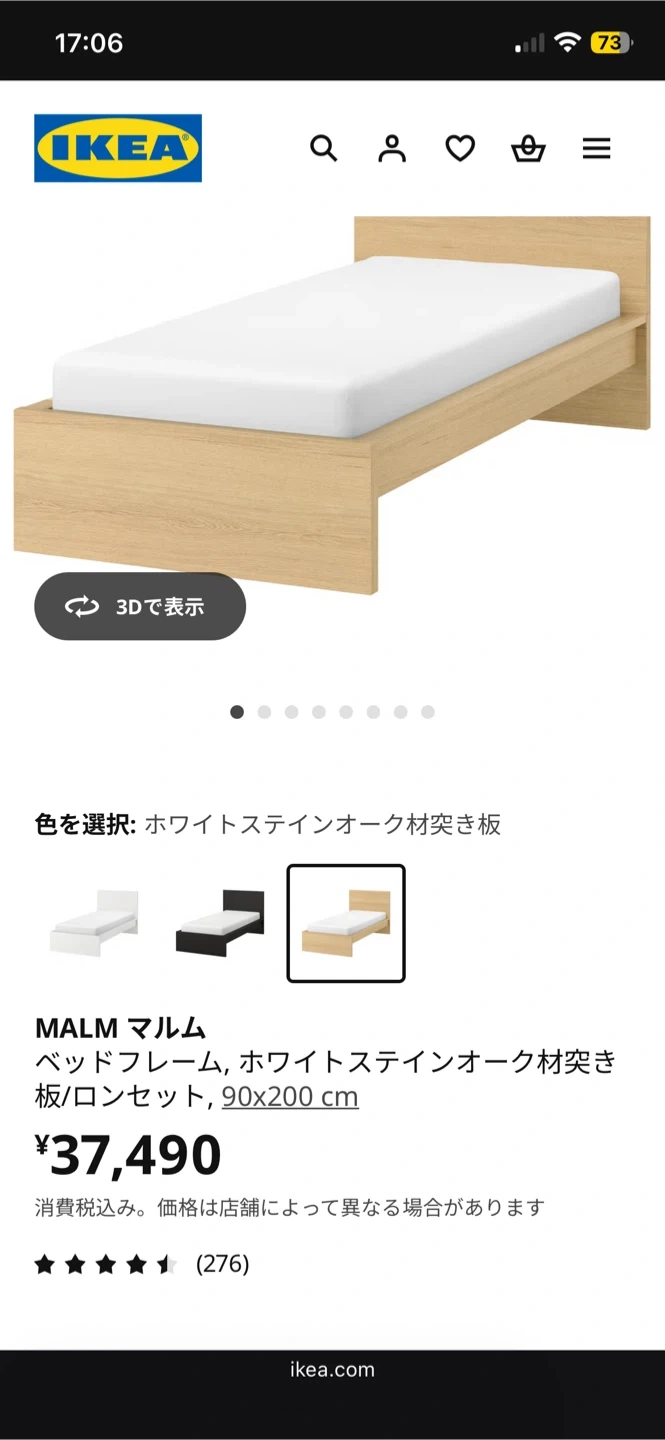Screen dimensions: 665x1440
Task: Select the white bed frame color
Action: (95, 923)
